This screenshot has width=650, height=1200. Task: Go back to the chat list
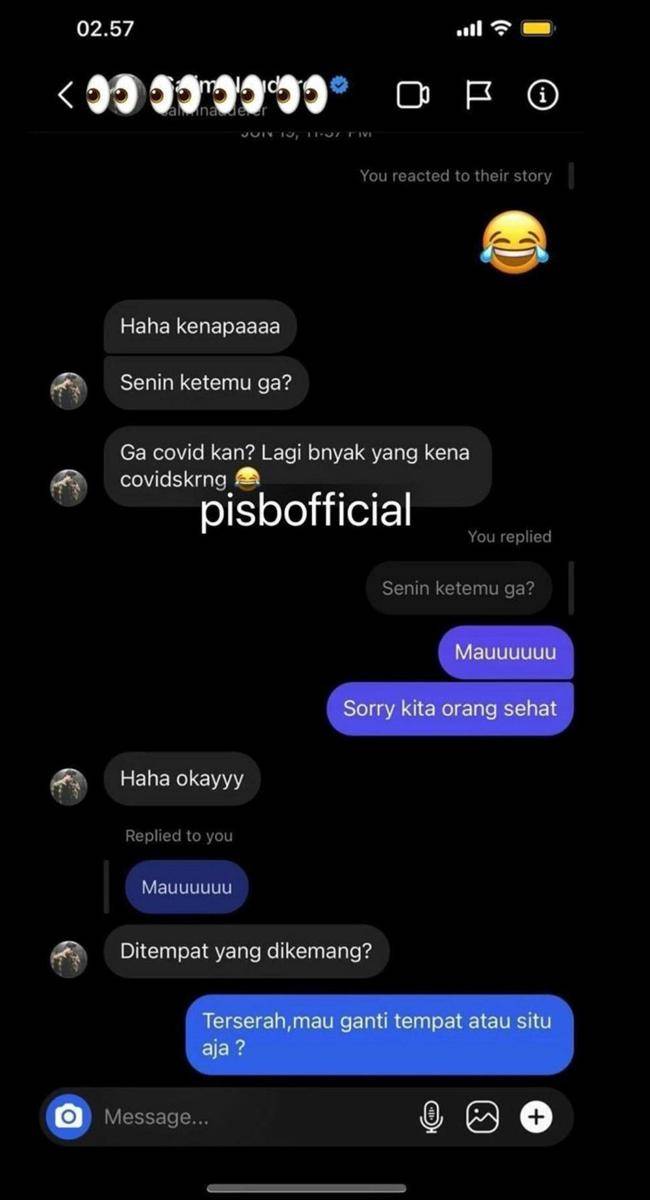point(65,96)
